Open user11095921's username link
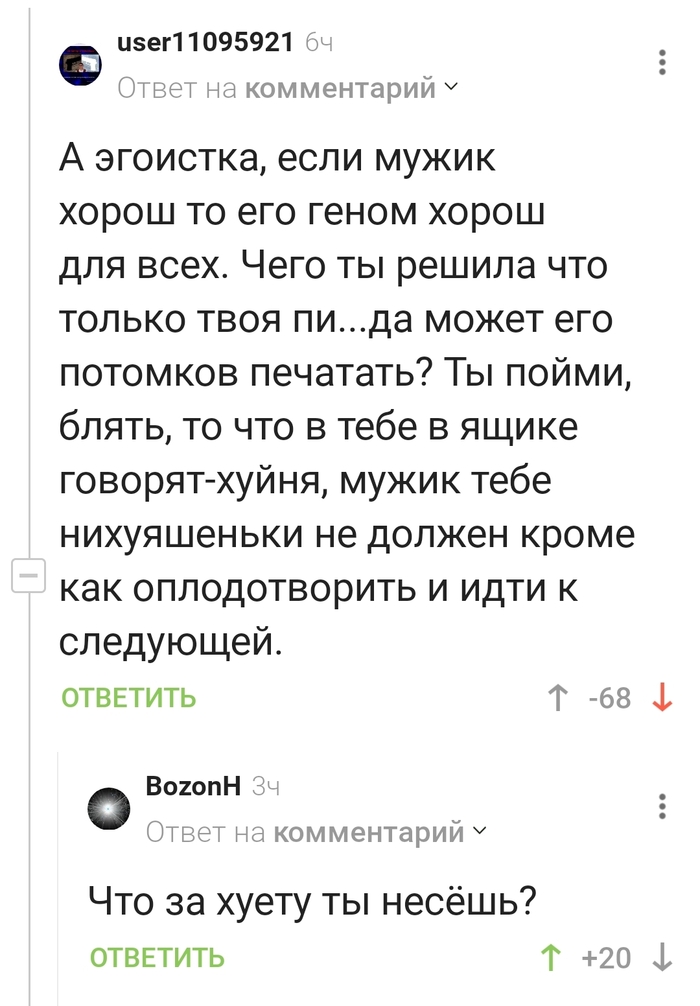The image size is (700, 1006). [205, 43]
